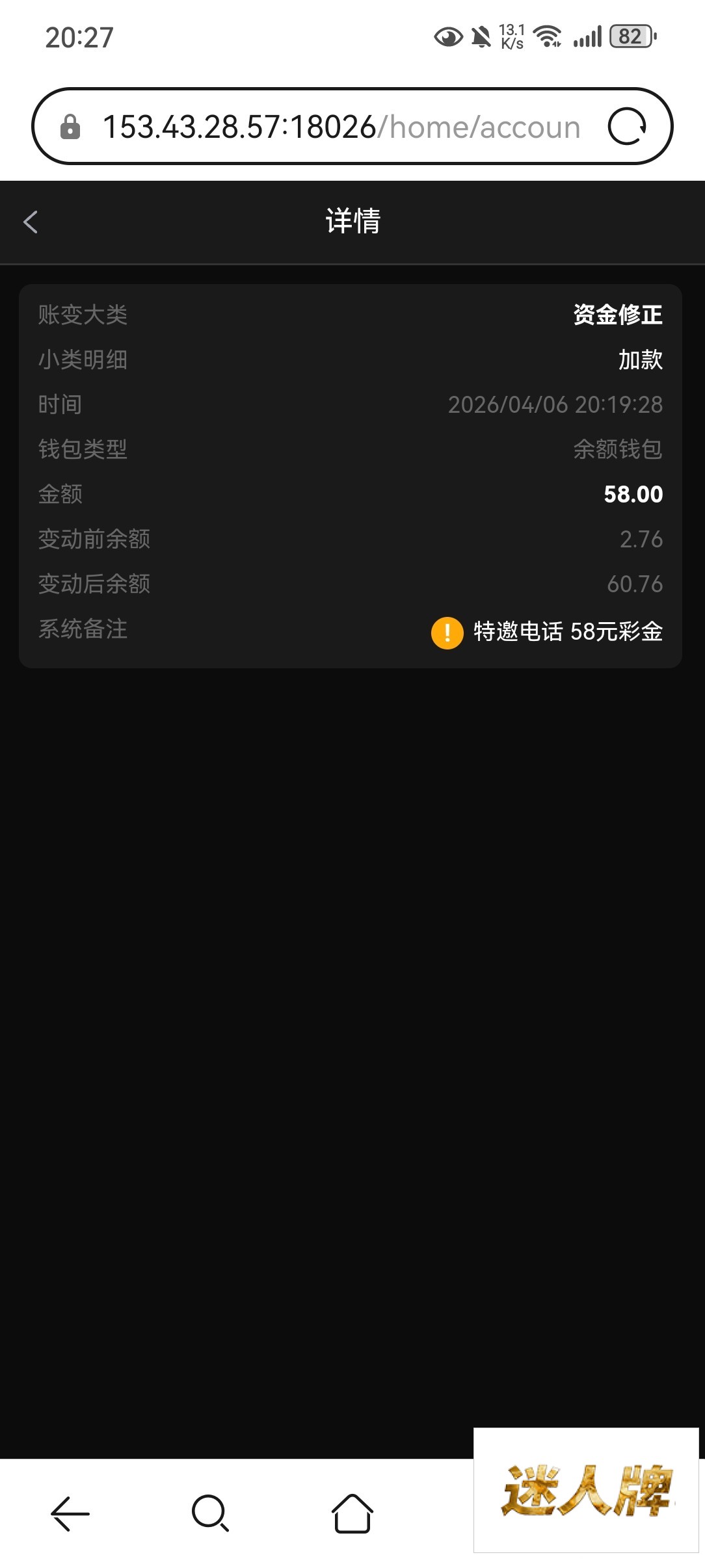Image resolution: width=705 pixels, height=1568 pixels.
Task: Open browser search from the bottom bar
Action: point(210,1513)
